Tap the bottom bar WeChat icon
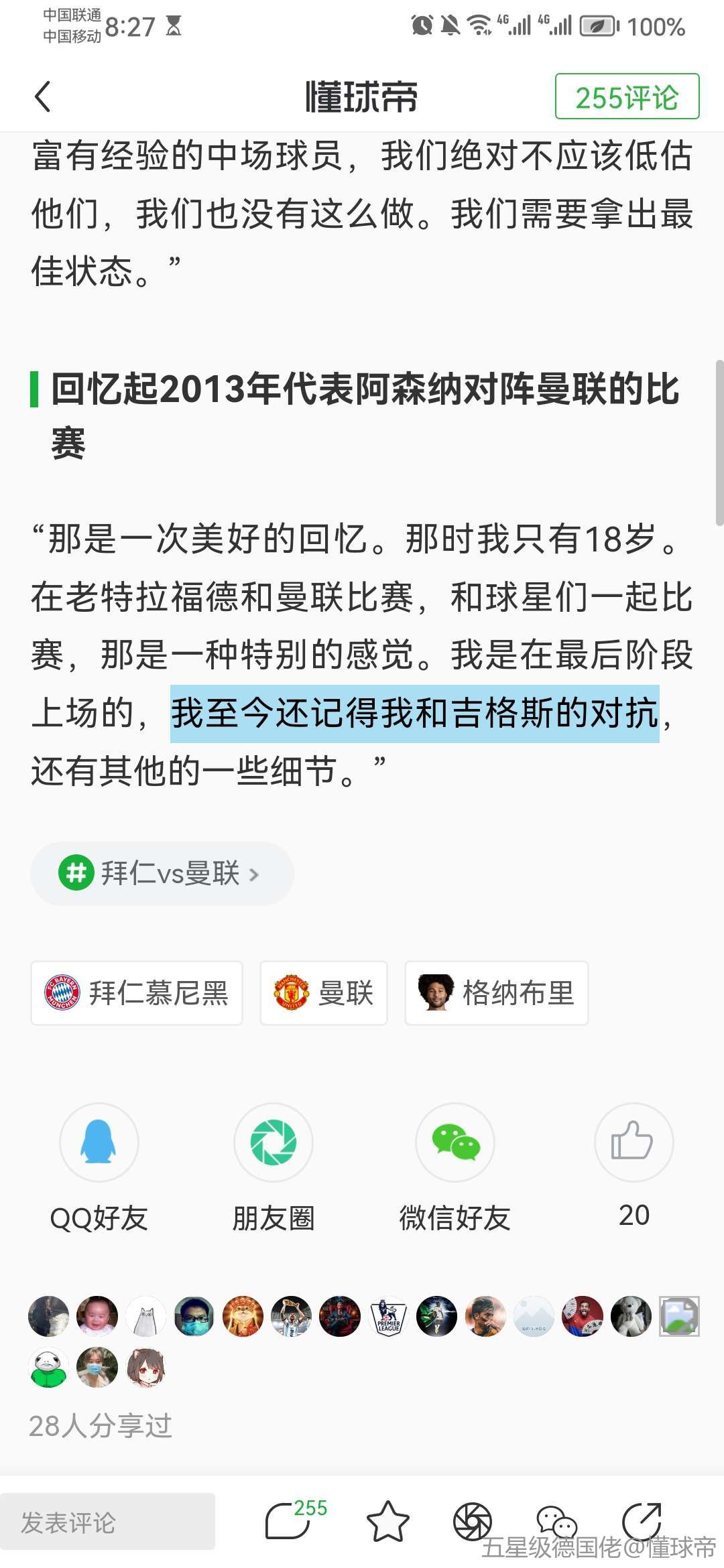This screenshot has height=1568, width=724. click(556, 1521)
